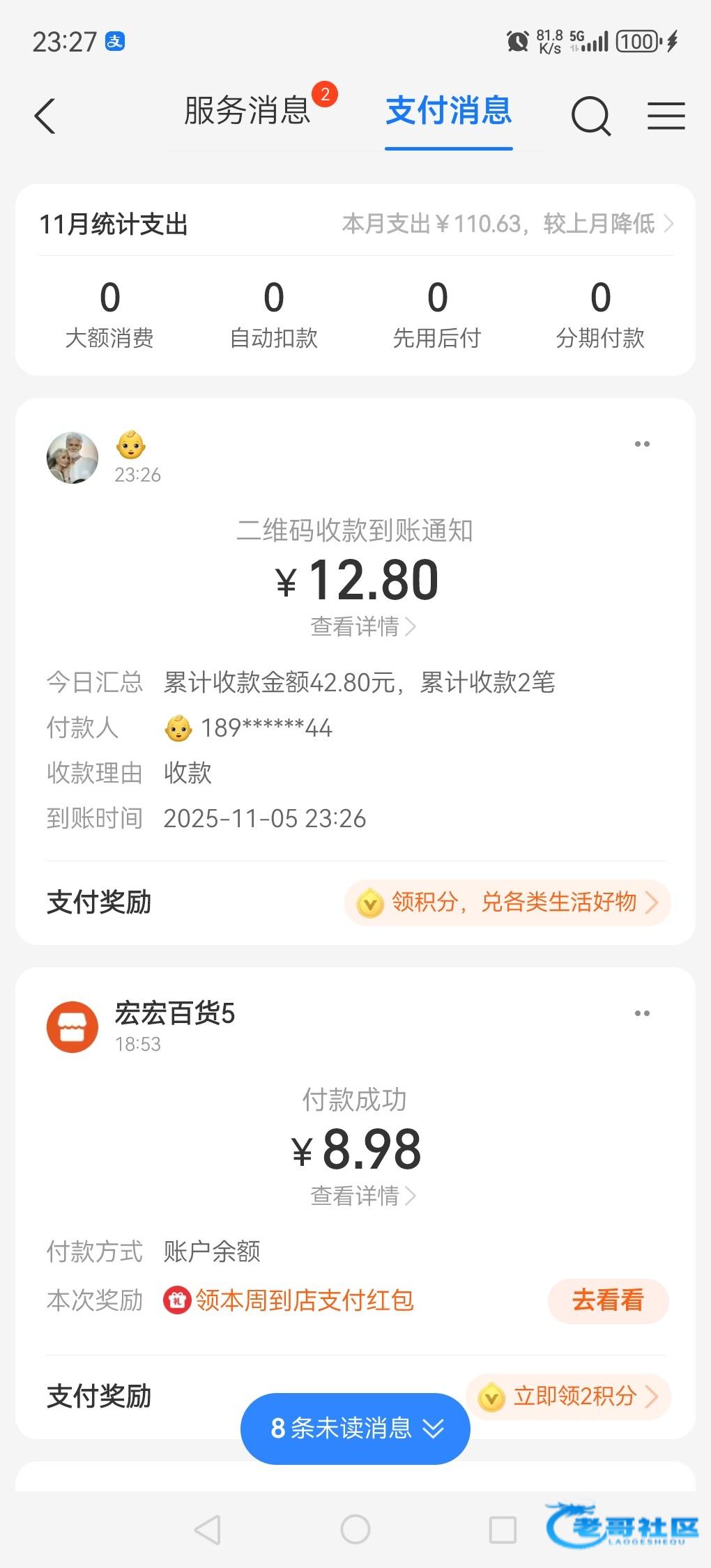
Task: Tap the system home button
Action: pos(355,1530)
